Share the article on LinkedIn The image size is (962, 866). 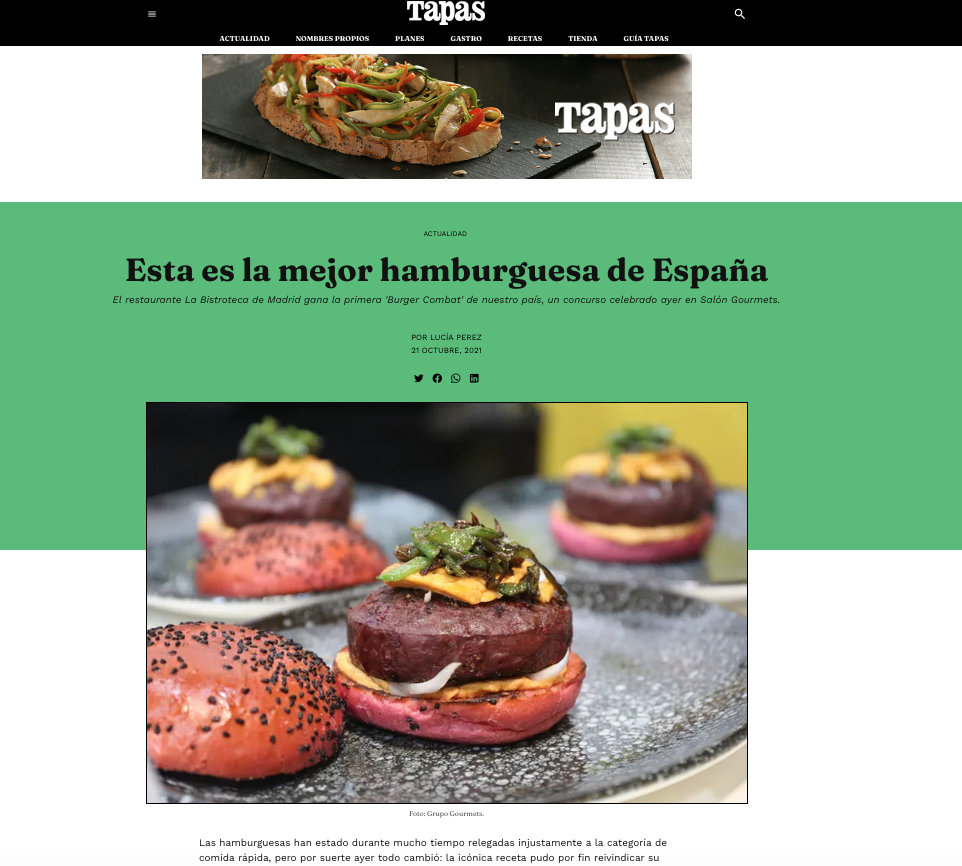coord(474,378)
